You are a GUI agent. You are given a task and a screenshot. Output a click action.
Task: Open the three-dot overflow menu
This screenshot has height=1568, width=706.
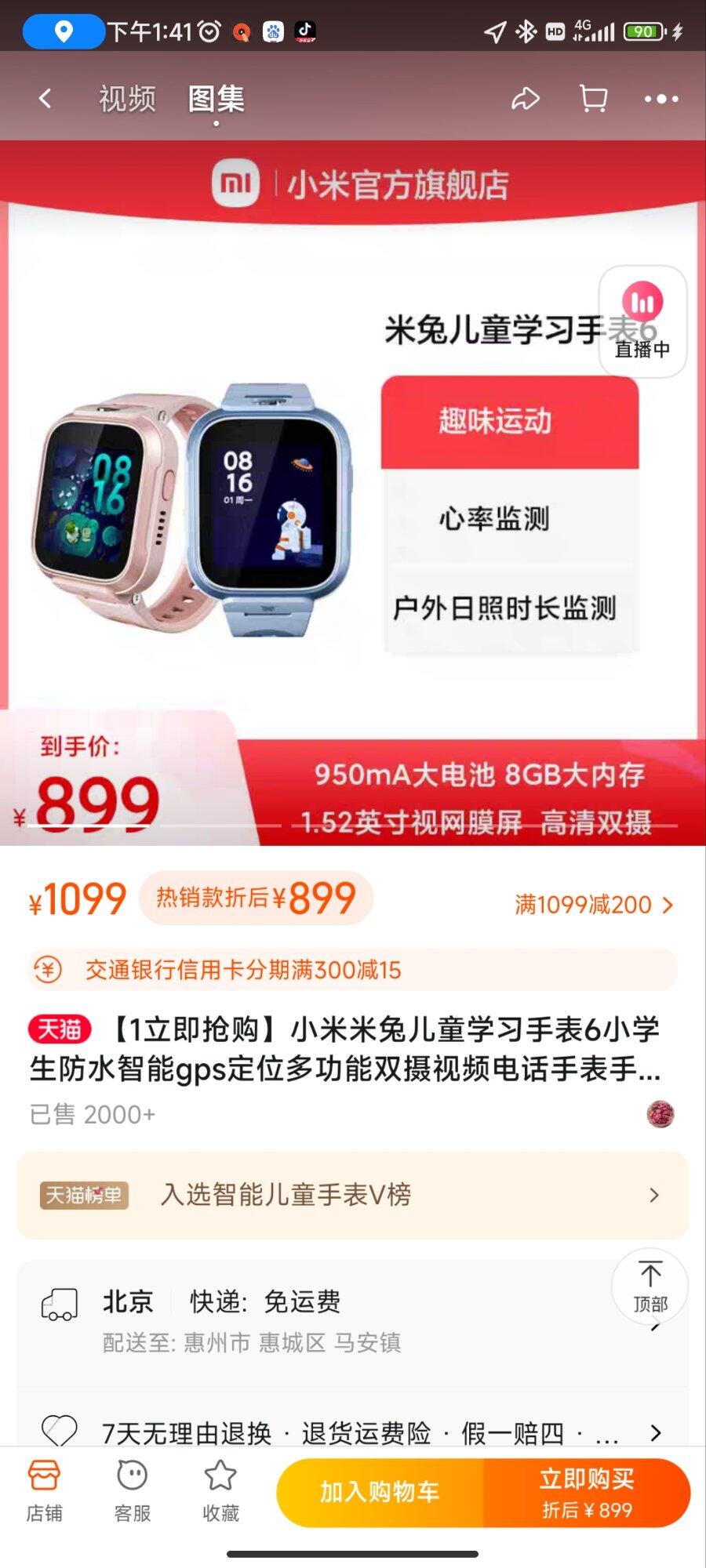coord(661,99)
